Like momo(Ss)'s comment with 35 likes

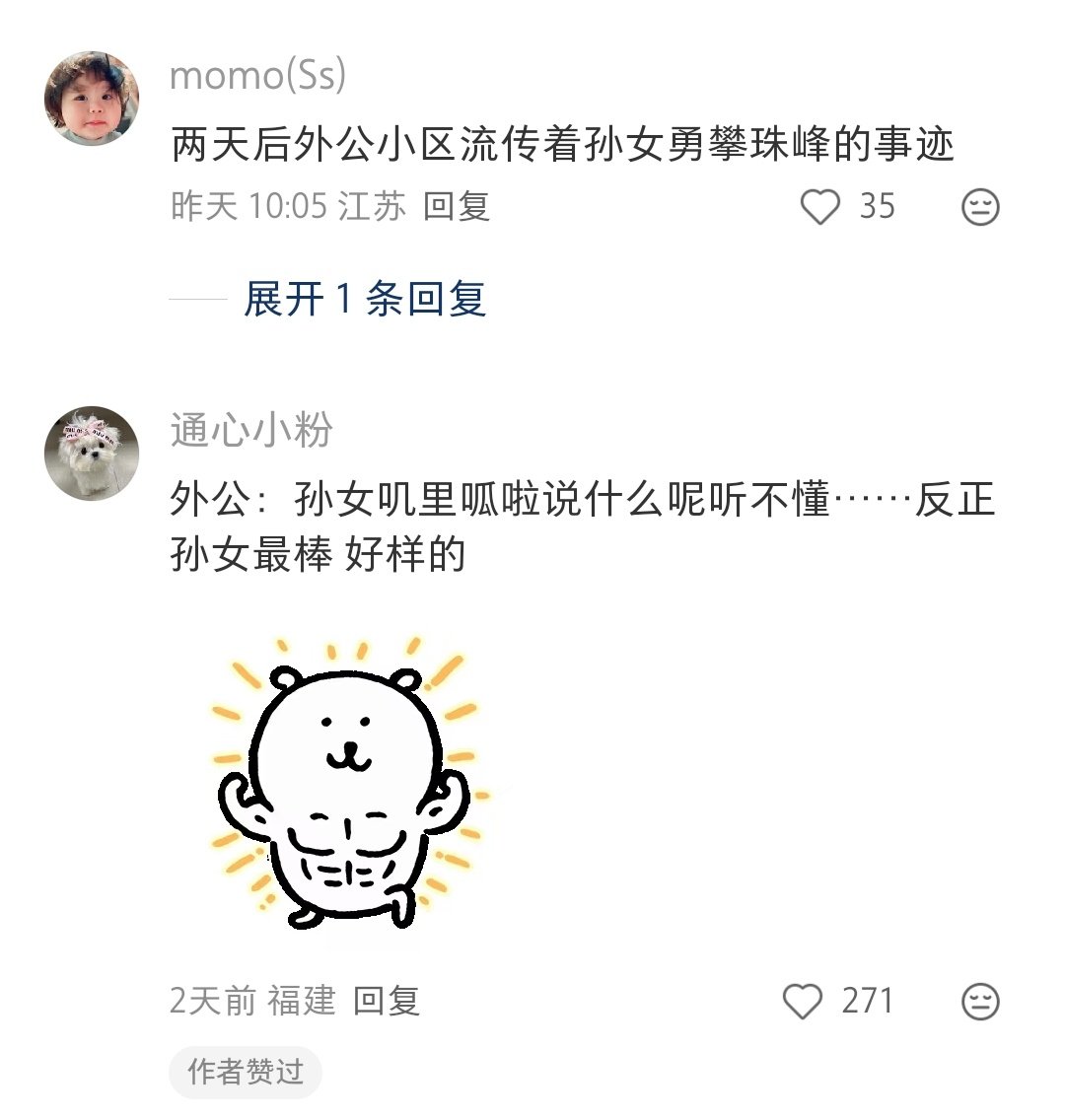[x=819, y=207]
